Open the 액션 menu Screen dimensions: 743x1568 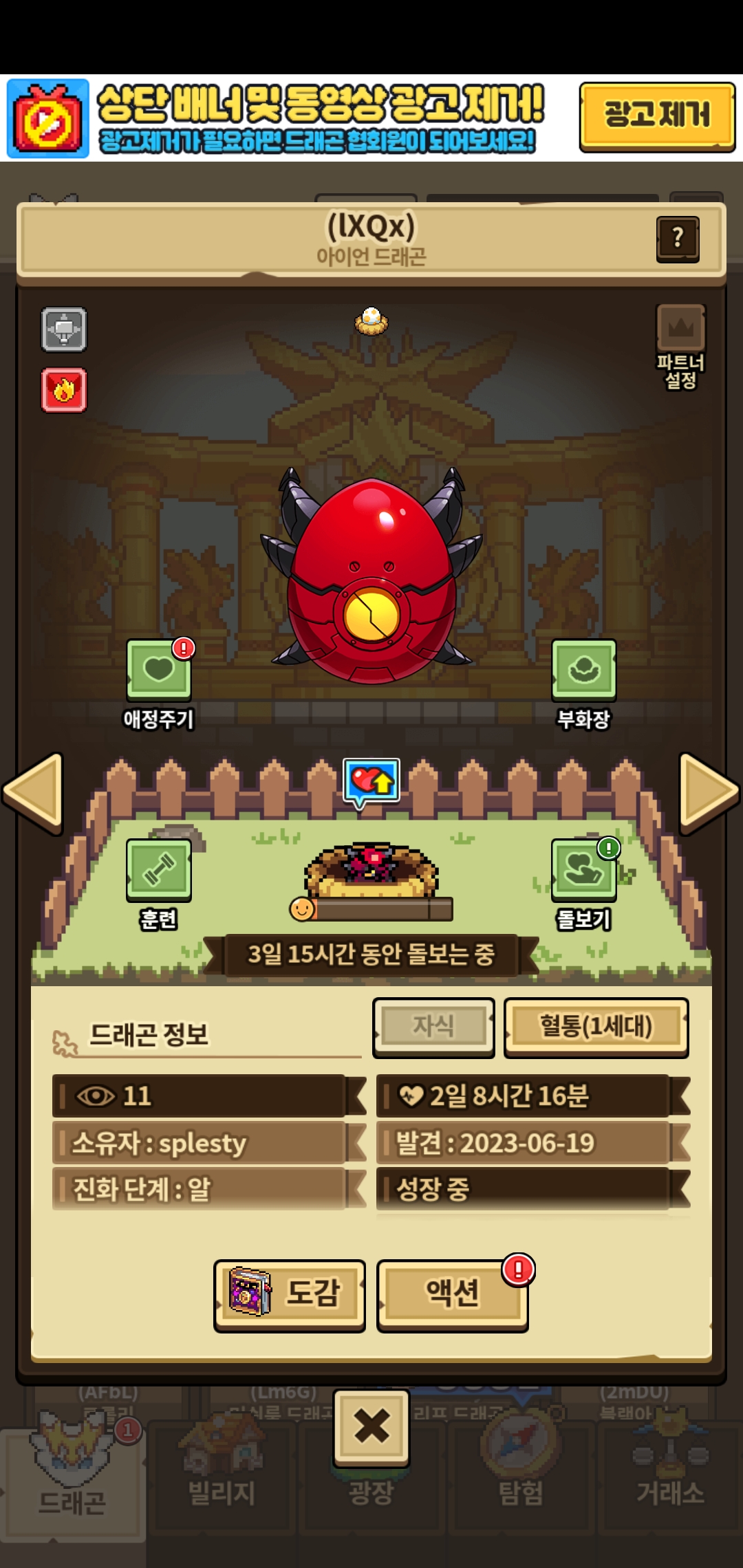(453, 1295)
